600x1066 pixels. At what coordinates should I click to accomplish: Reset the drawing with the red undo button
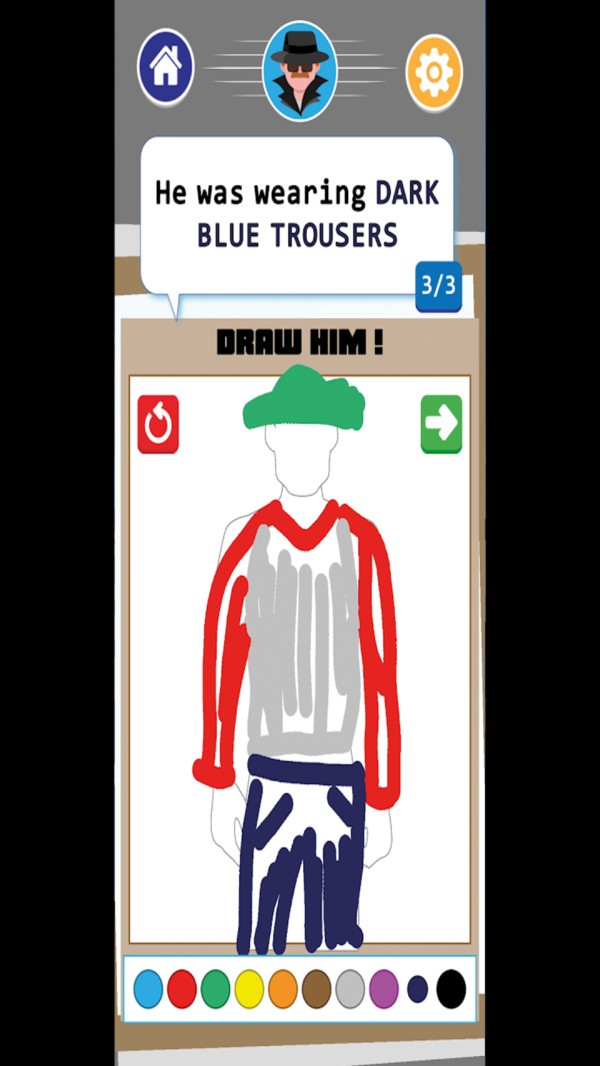tap(158, 424)
